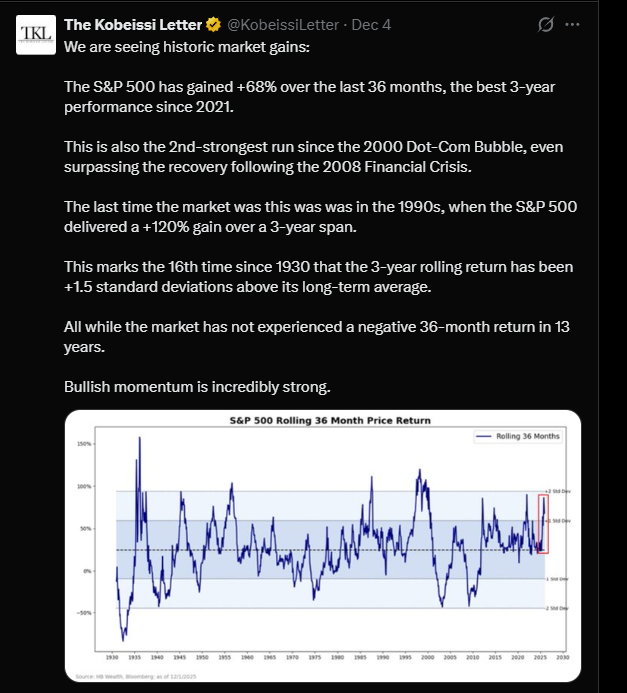Open the @KobeissiLetter handle link
The height and width of the screenshot is (693, 627).
click(x=261, y=23)
